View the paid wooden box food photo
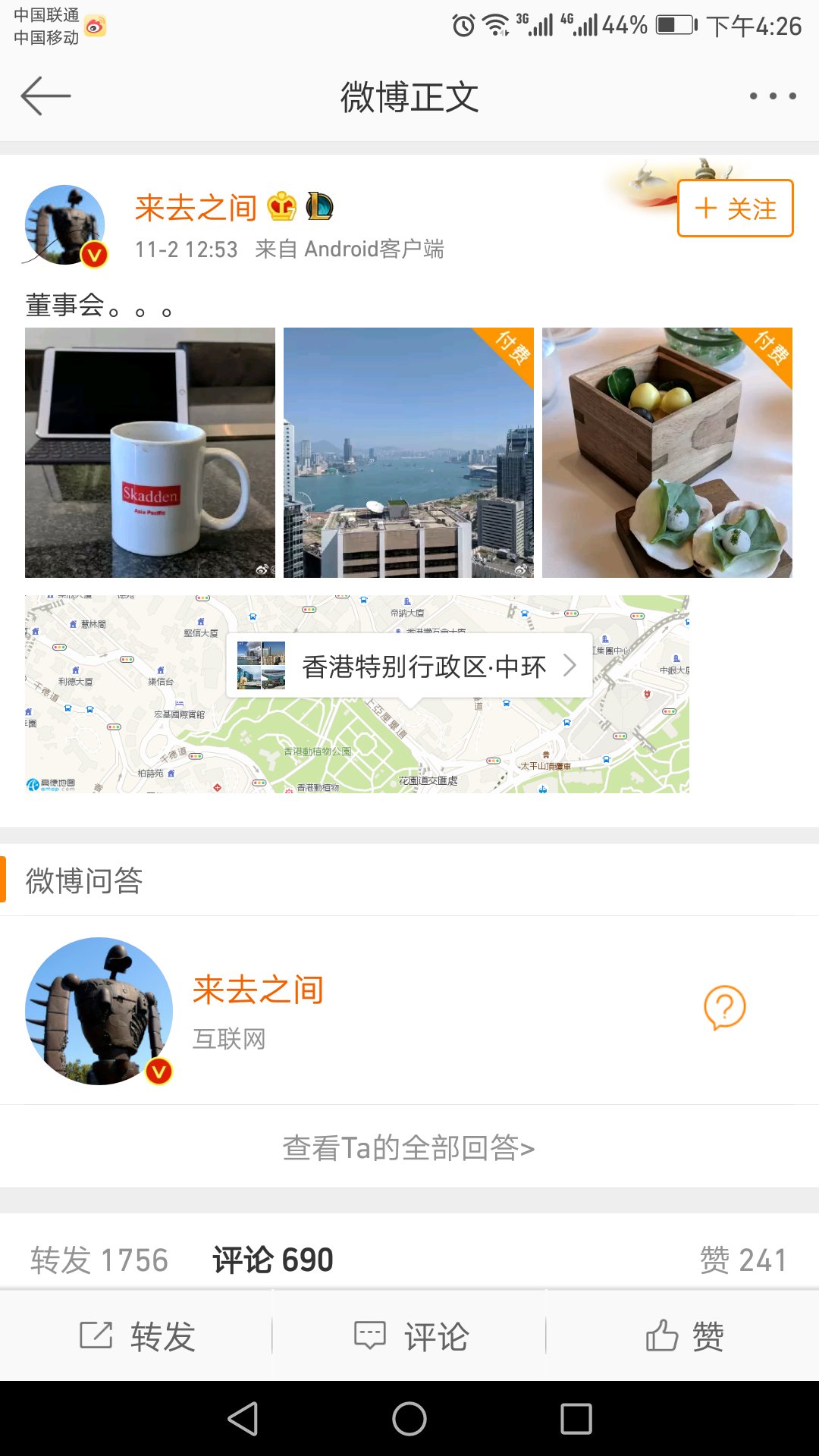 (667, 453)
